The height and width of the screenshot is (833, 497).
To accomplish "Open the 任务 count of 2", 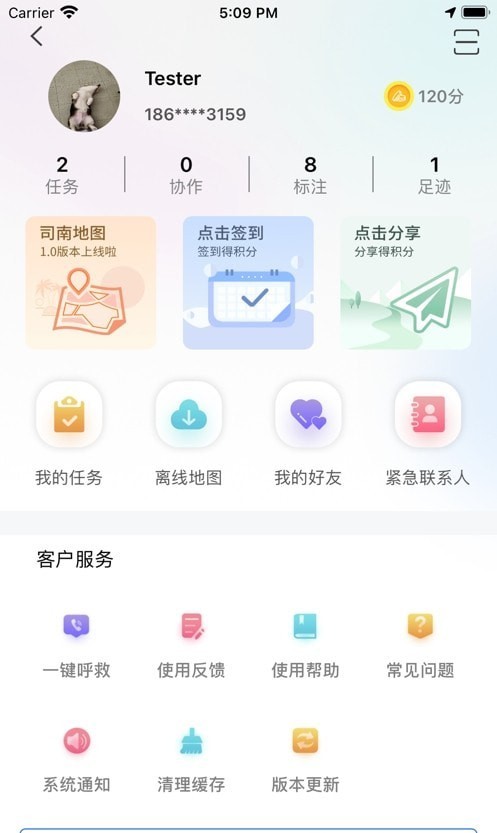I will point(62,175).
